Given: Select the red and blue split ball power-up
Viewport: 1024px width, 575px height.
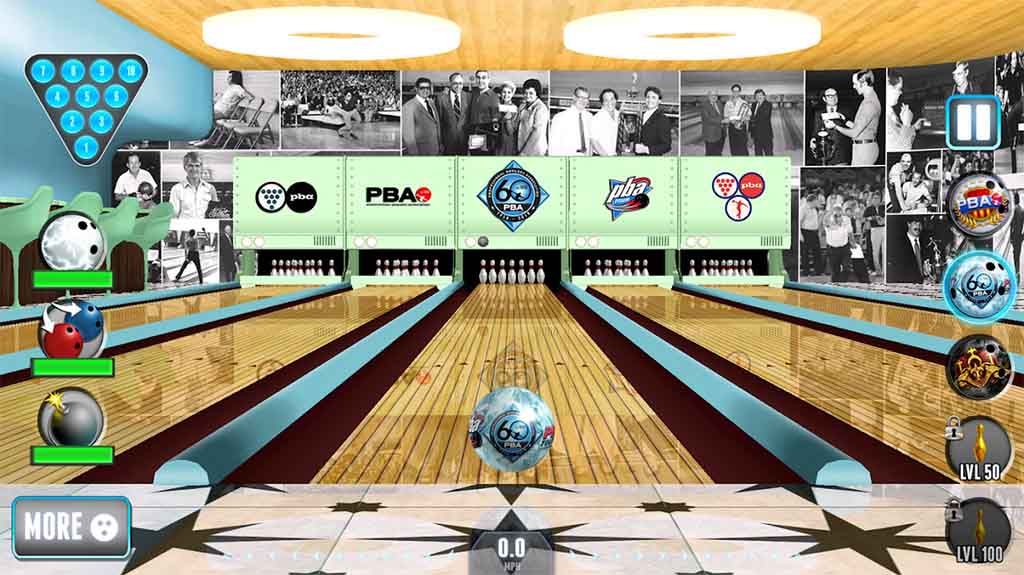Looking at the screenshot, I should click(72, 327).
